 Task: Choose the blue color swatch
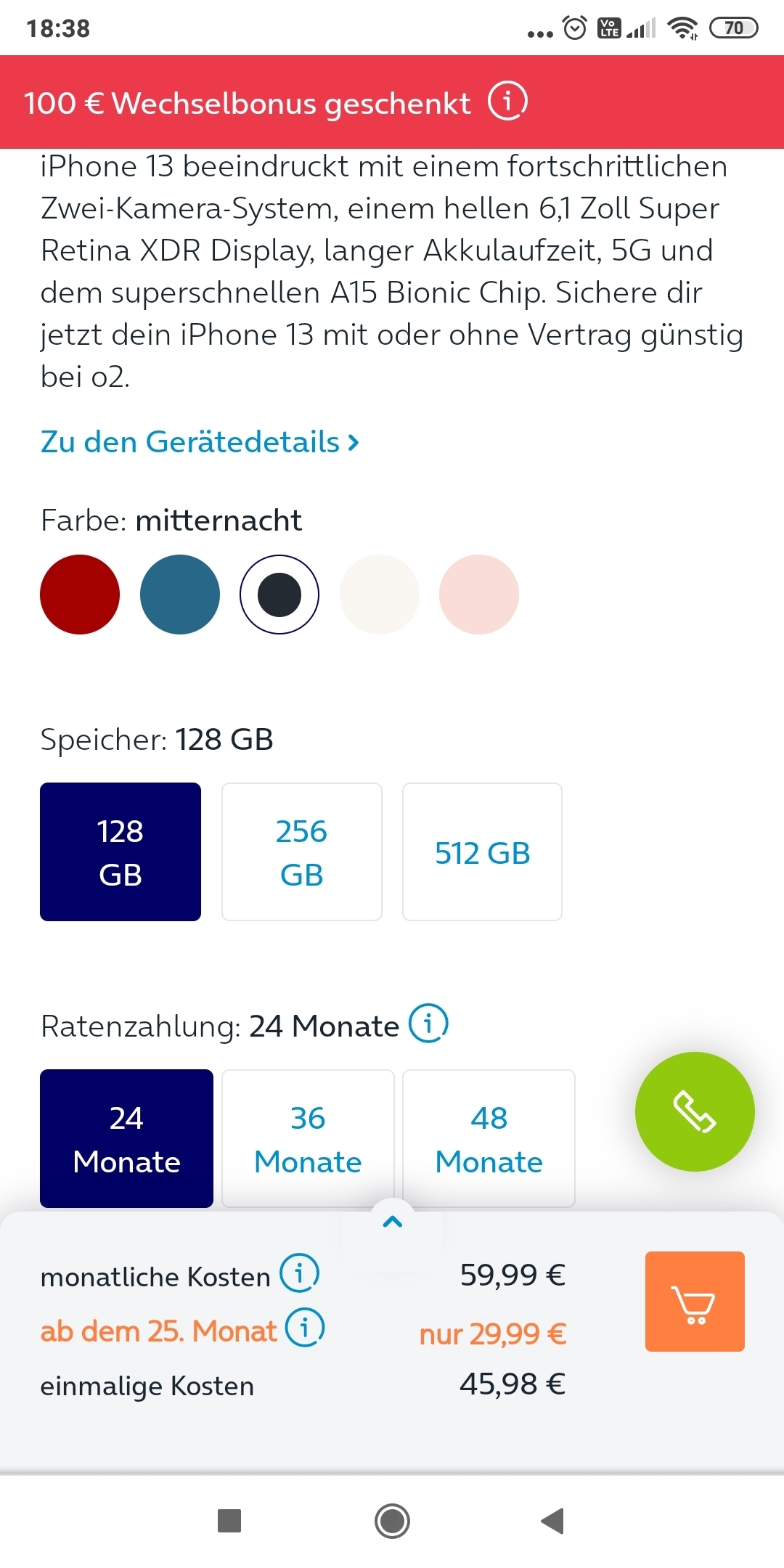[180, 595]
